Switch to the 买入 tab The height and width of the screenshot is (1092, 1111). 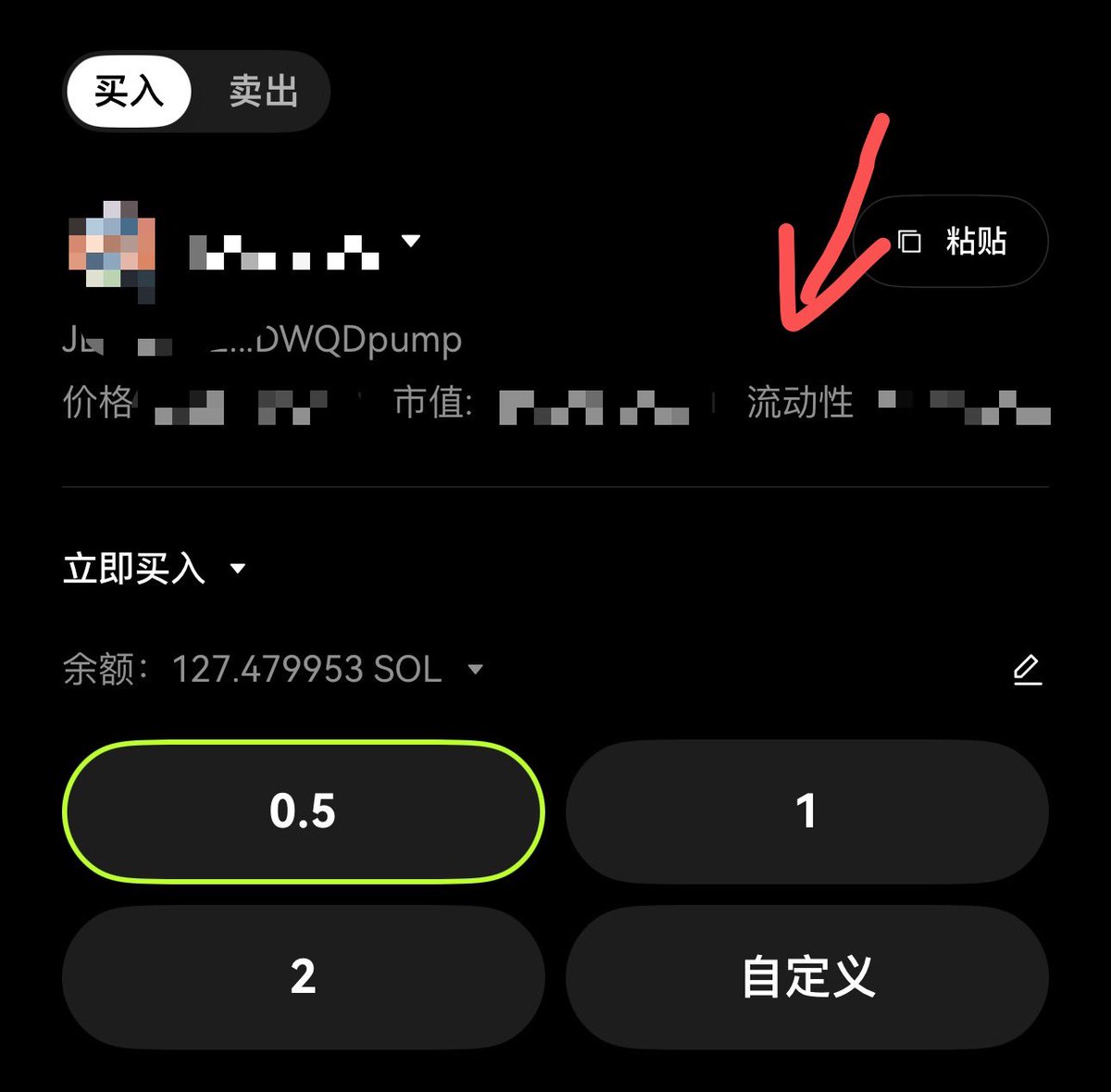coord(129,91)
